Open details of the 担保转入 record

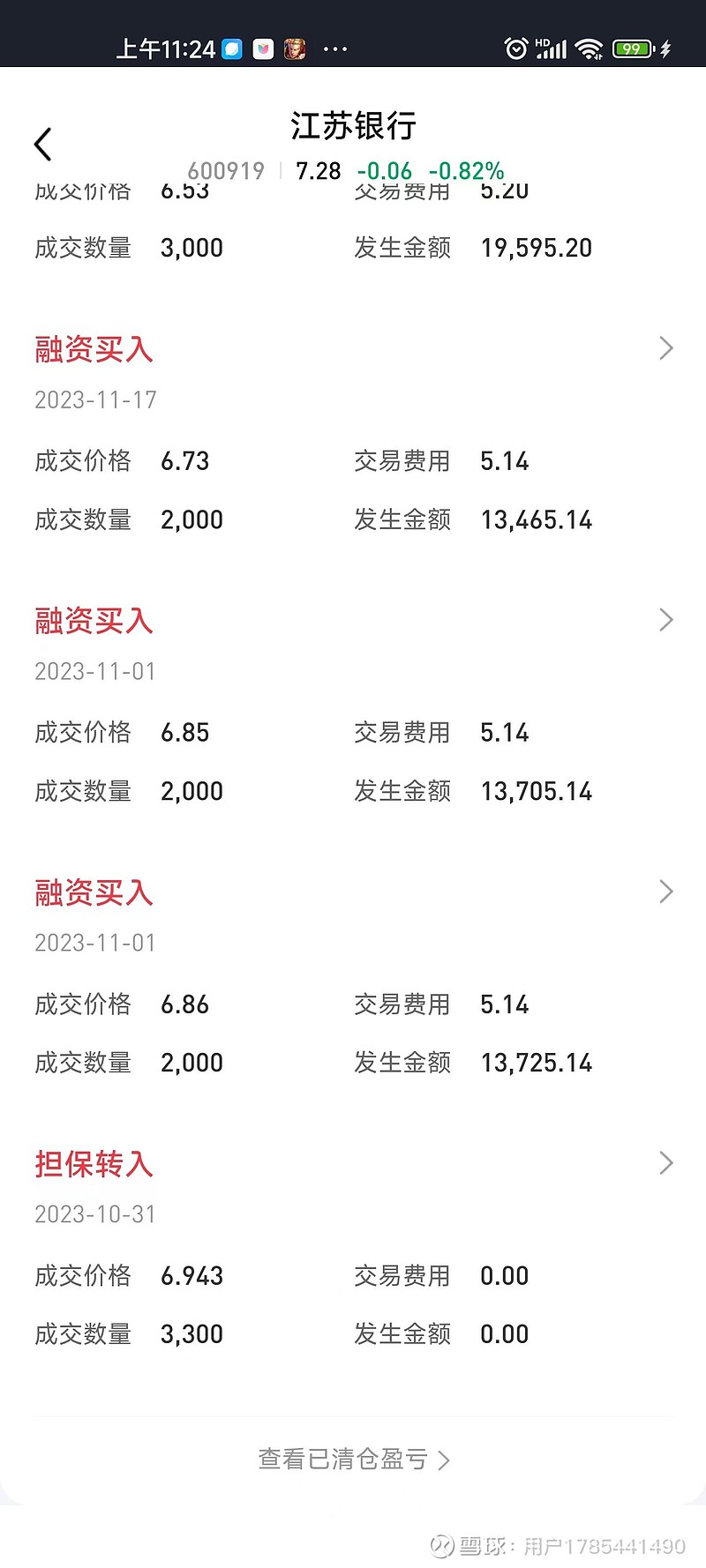pyautogui.click(x=666, y=1163)
